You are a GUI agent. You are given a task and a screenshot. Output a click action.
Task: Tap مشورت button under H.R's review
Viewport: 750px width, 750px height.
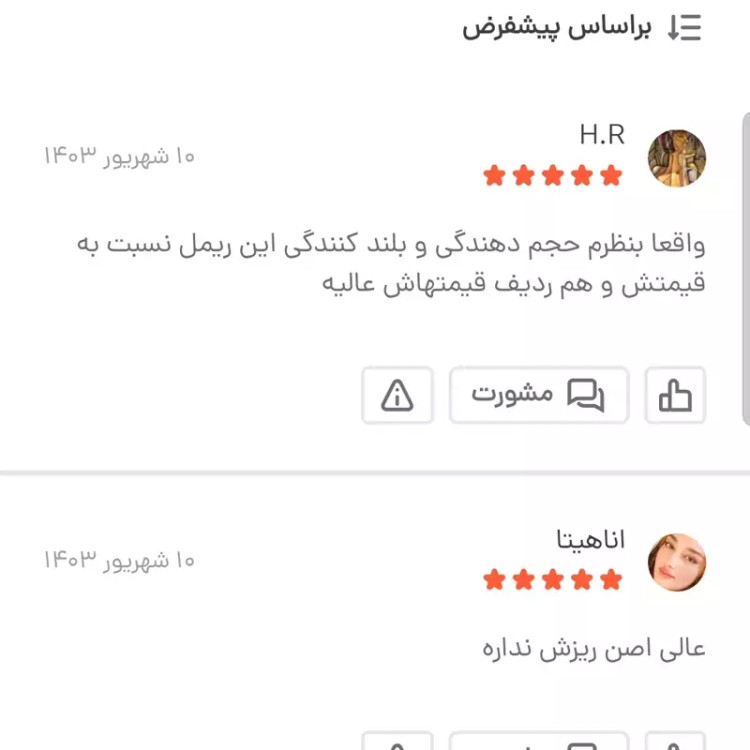[538, 396]
